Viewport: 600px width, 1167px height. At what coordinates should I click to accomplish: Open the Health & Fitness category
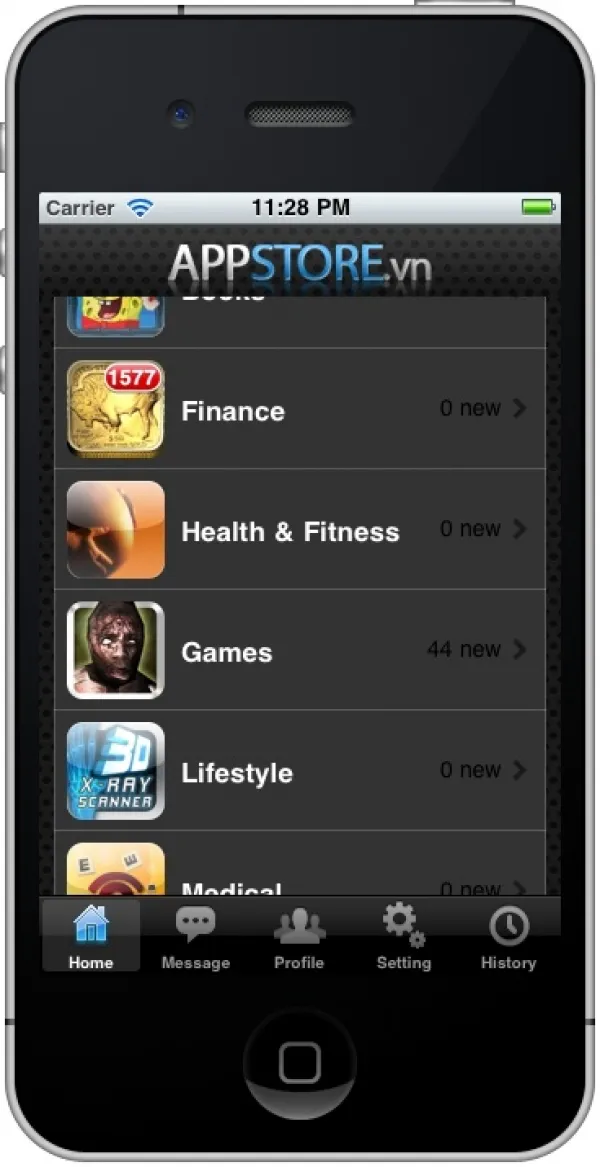(300, 531)
